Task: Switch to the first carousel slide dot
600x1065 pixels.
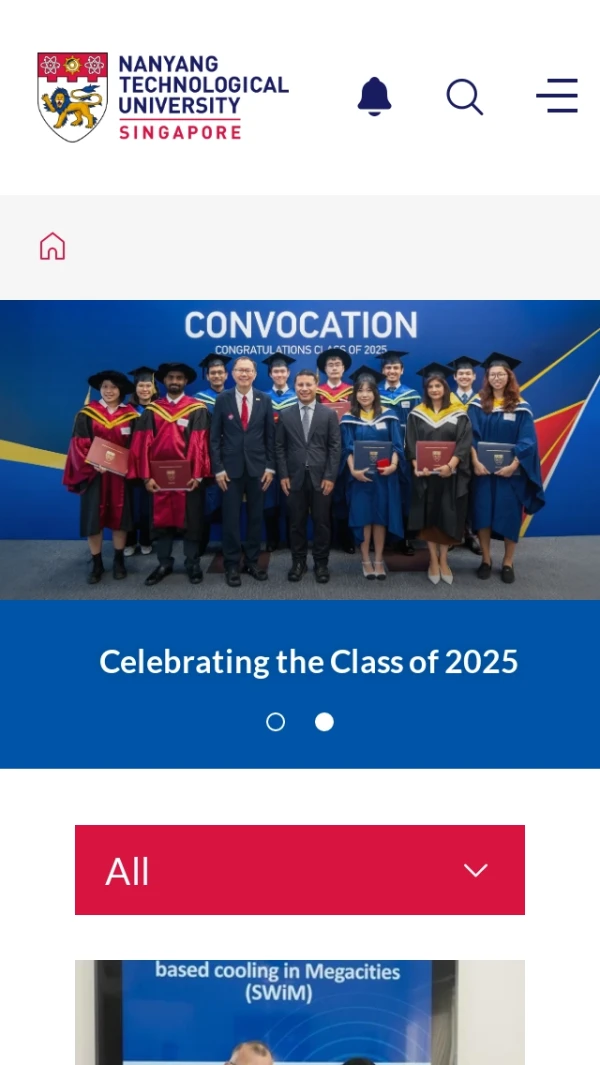Action: [x=276, y=722]
